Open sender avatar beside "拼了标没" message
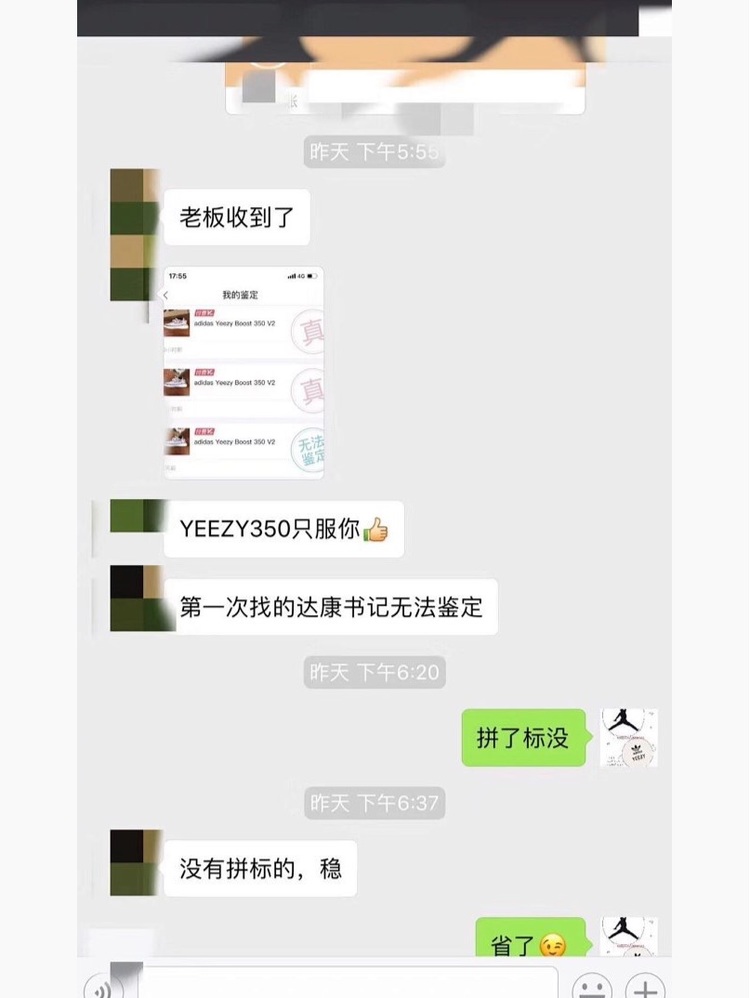Image resolution: width=750 pixels, height=998 pixels. 628,738
